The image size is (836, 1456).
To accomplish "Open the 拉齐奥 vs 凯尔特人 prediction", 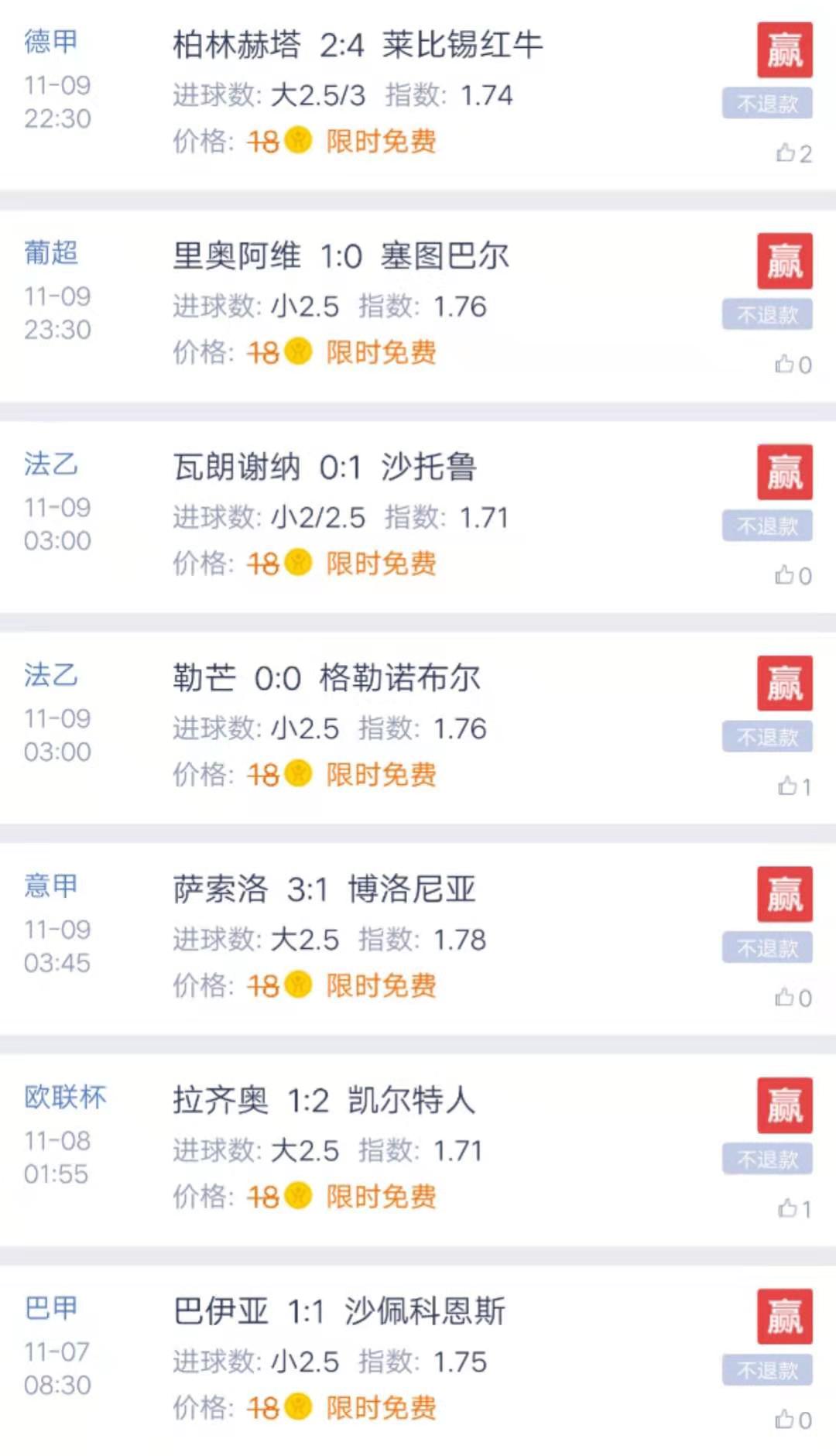I will click(x=324, y=1101).
